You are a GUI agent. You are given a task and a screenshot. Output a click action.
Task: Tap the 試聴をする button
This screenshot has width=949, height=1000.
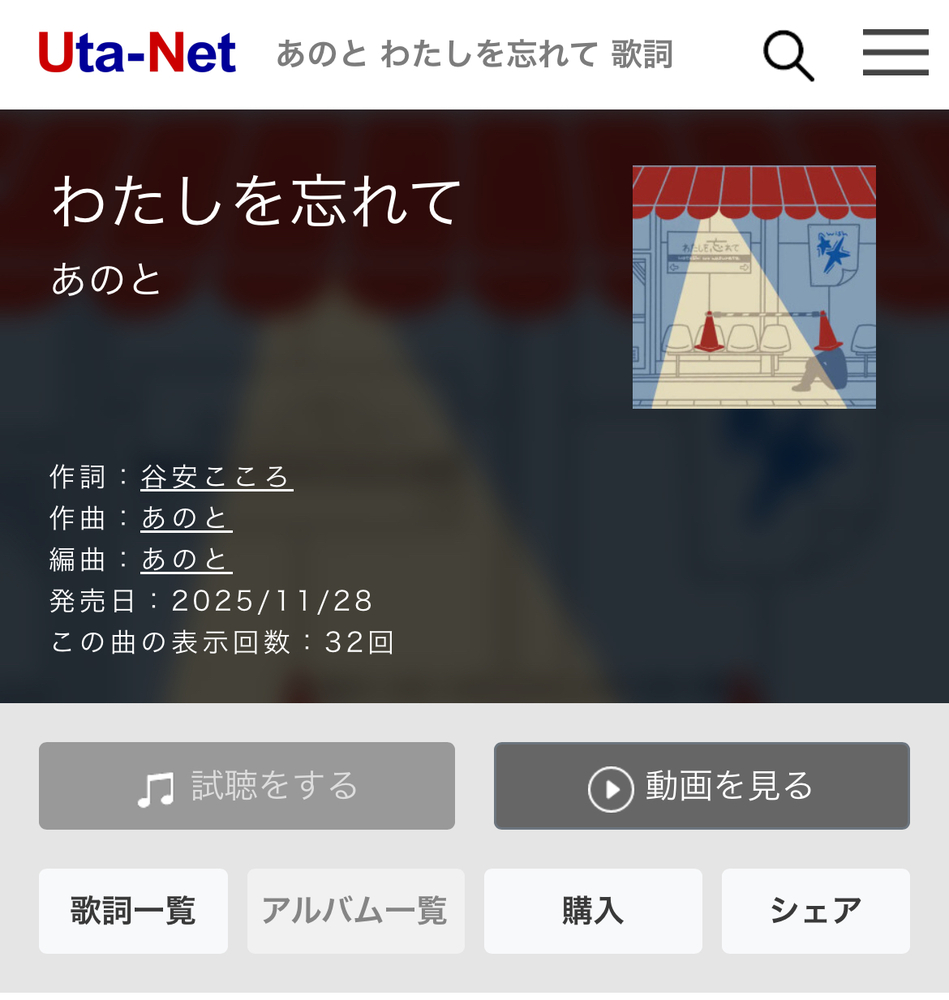(x=247, y=786)
